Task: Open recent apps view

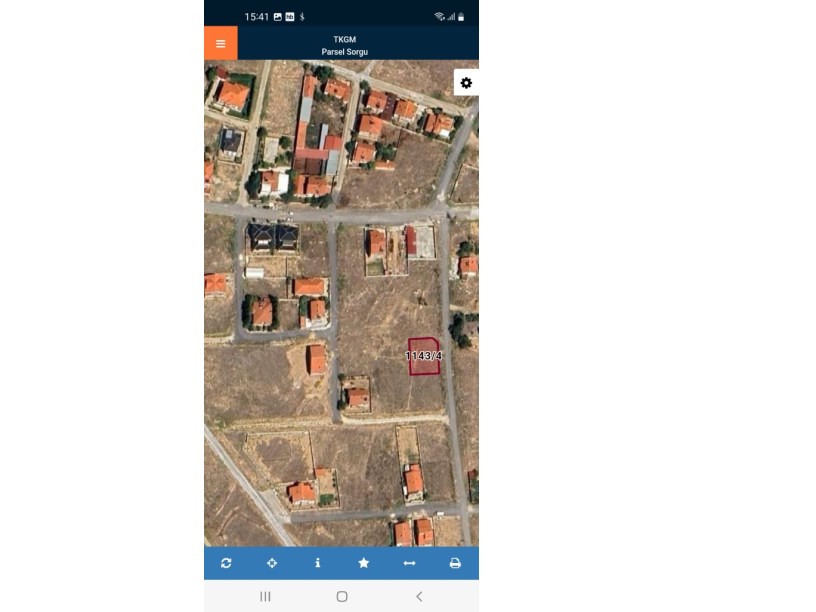Action: coord(265,596)
